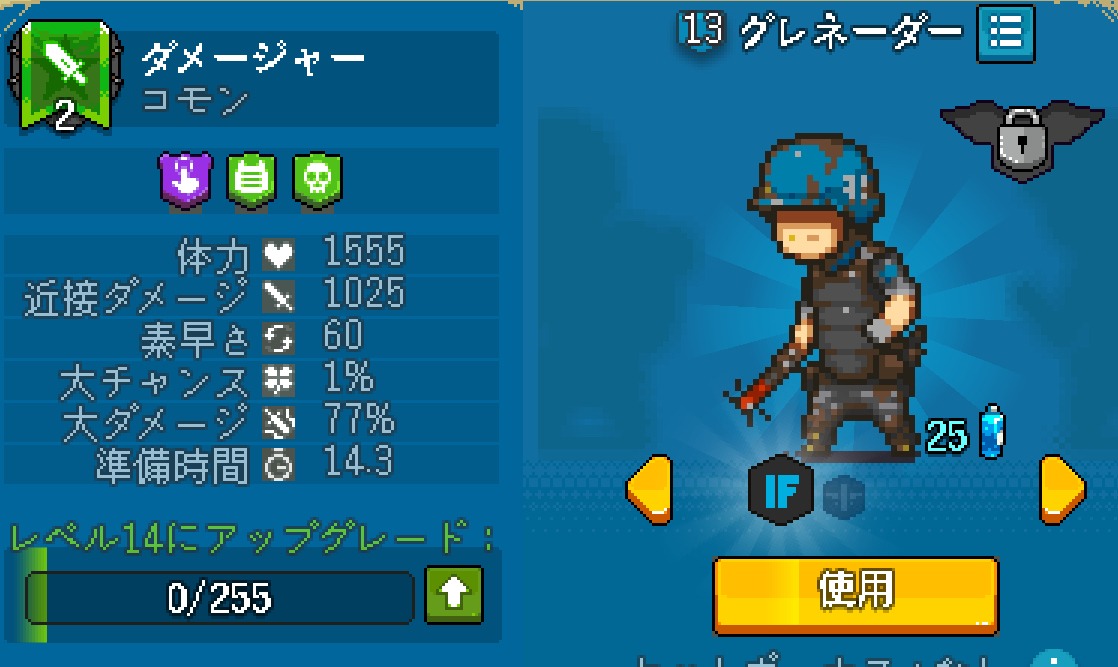The width and height of the screenshot is (1118, 667).
Task: Select the blue IF hexagon skin
Action: [x=781, y=489]
